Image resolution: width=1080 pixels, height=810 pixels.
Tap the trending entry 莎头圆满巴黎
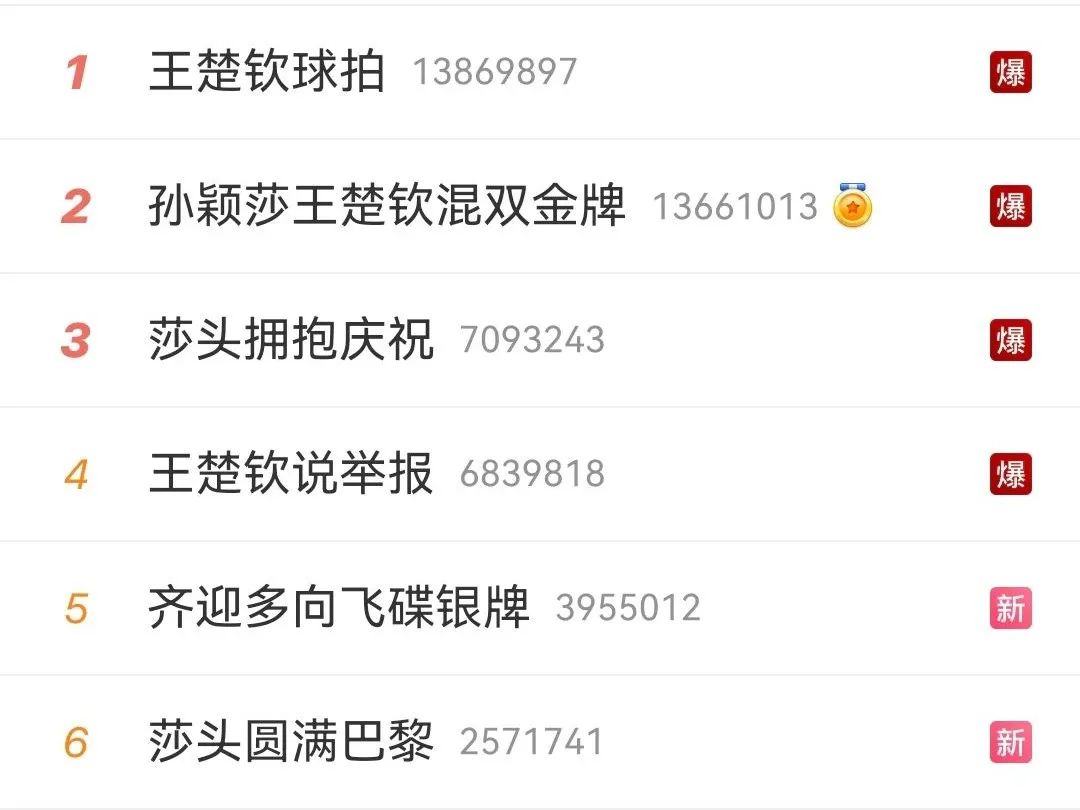291,742
